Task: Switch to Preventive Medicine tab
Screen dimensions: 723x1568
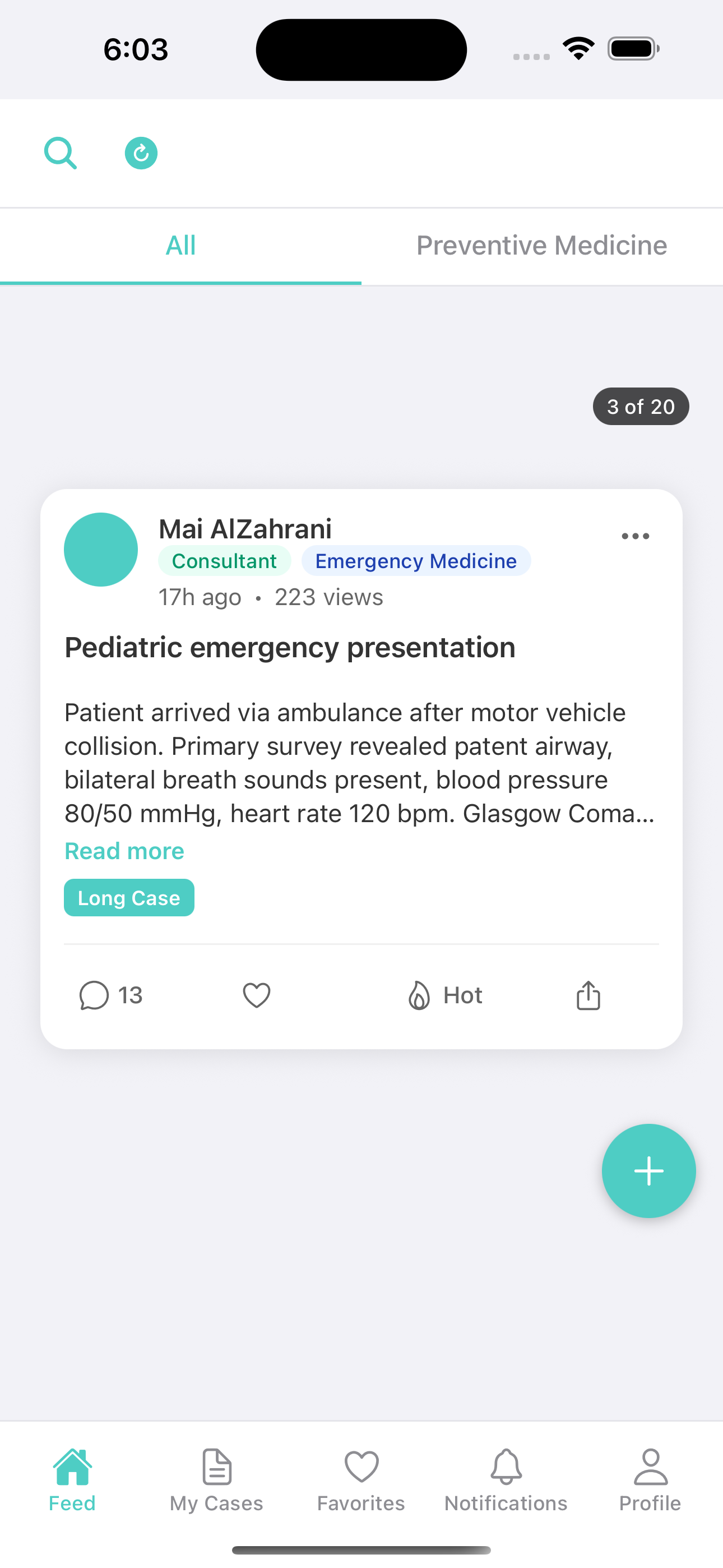Action: (x=541, y=246)
